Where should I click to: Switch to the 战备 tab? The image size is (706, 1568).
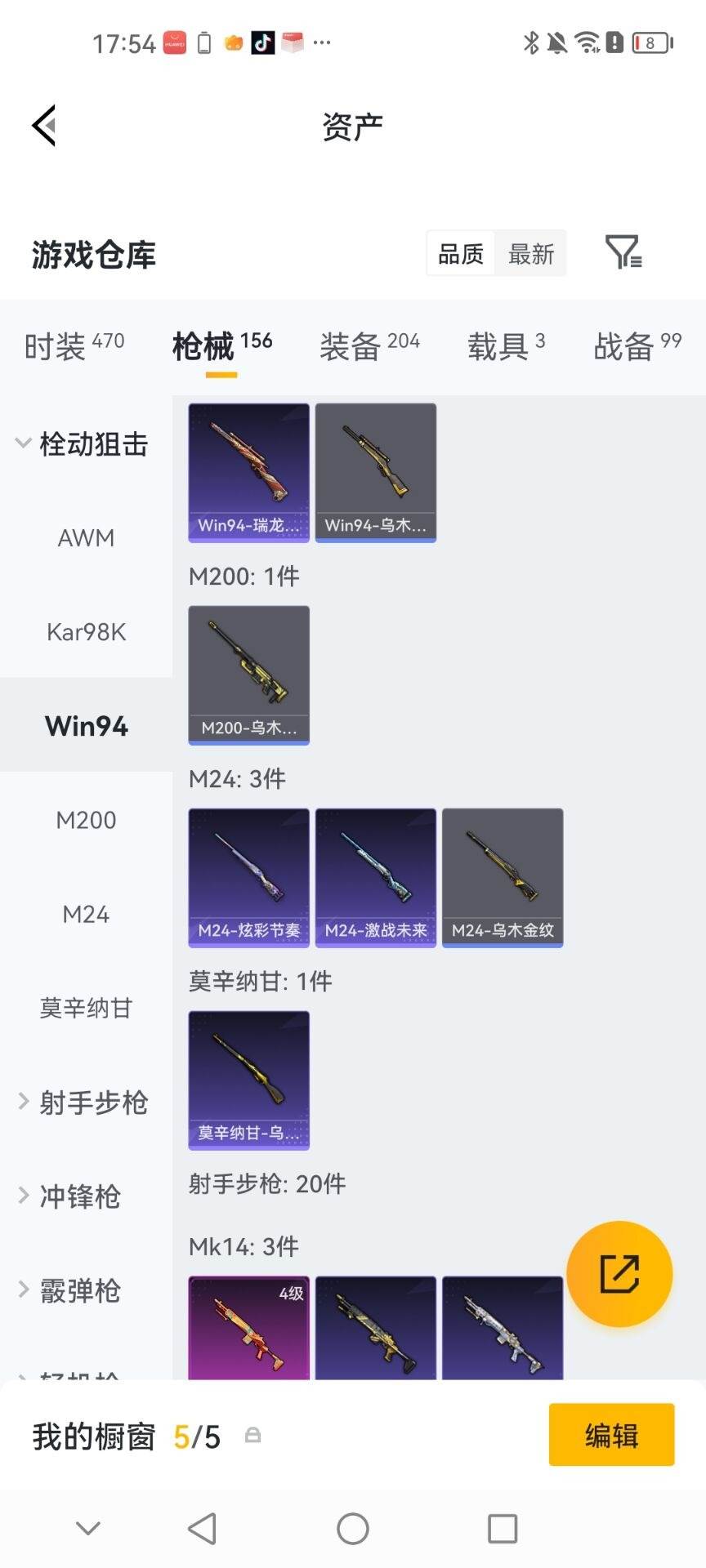click(x=637, y=346)
